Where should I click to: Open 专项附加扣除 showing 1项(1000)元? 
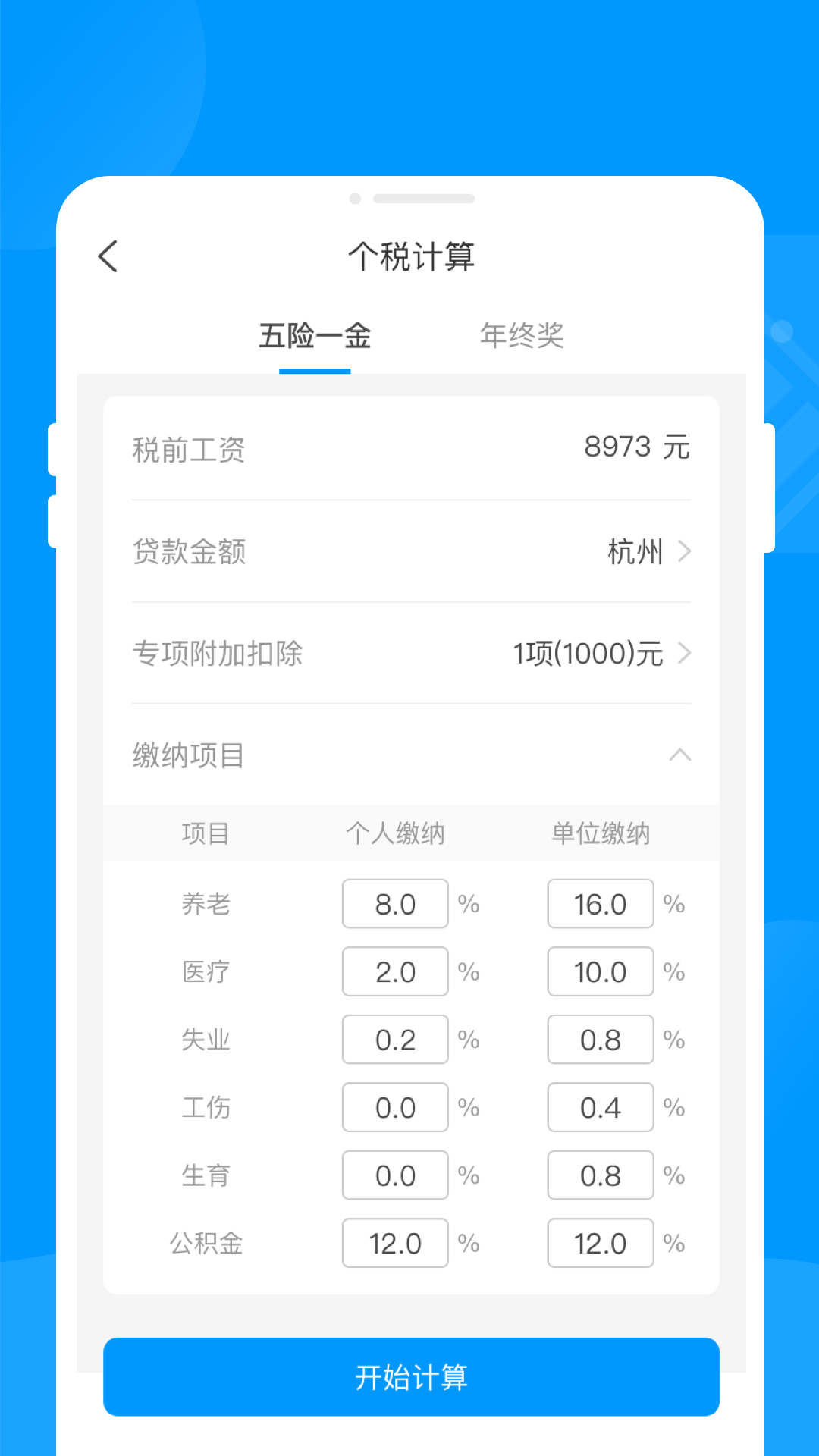(599, 653)
